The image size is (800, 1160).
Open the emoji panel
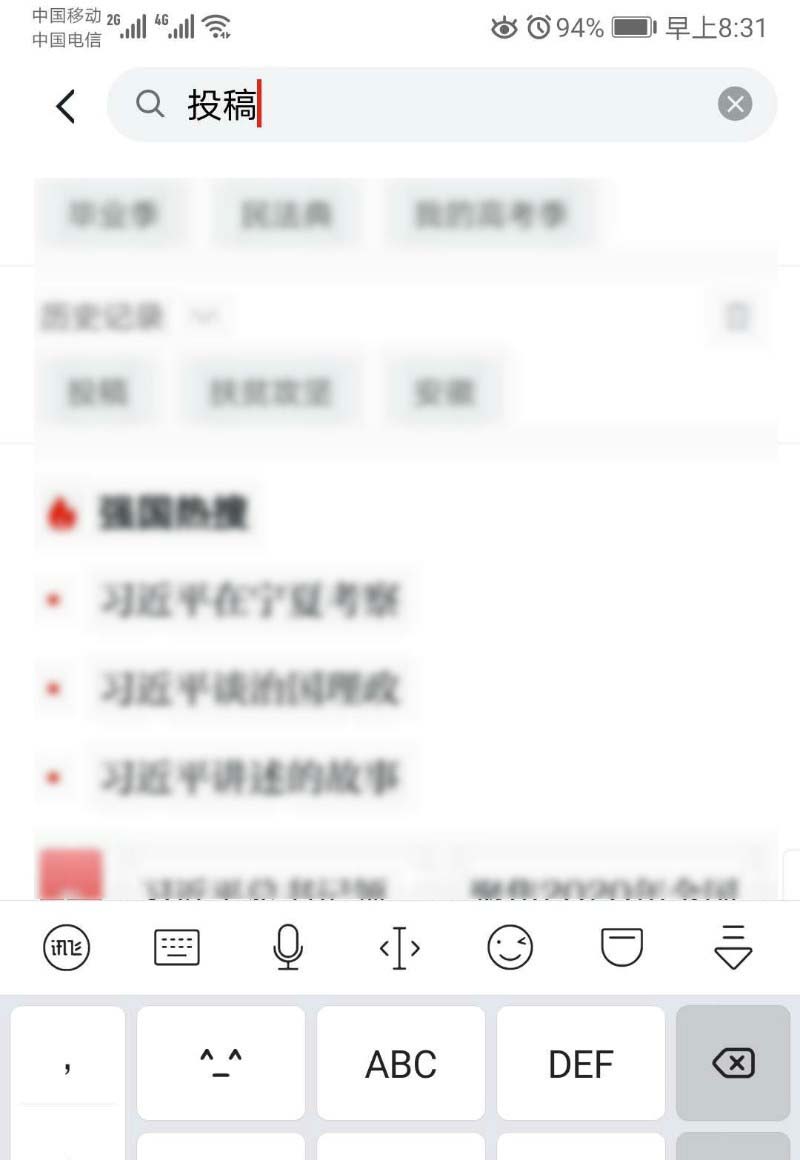510,947
